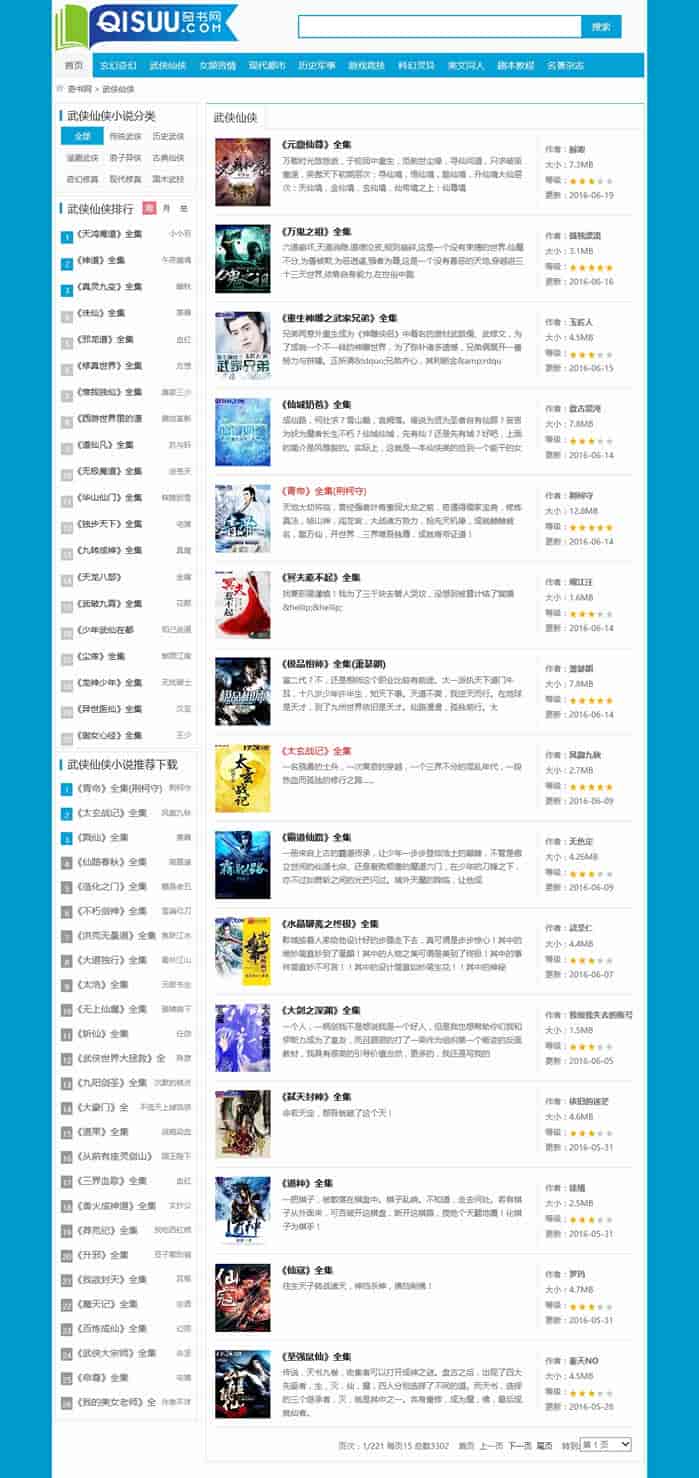
Task: Expand the page number dropdown
Action: pyautogui.click(x=606, y=1444)
